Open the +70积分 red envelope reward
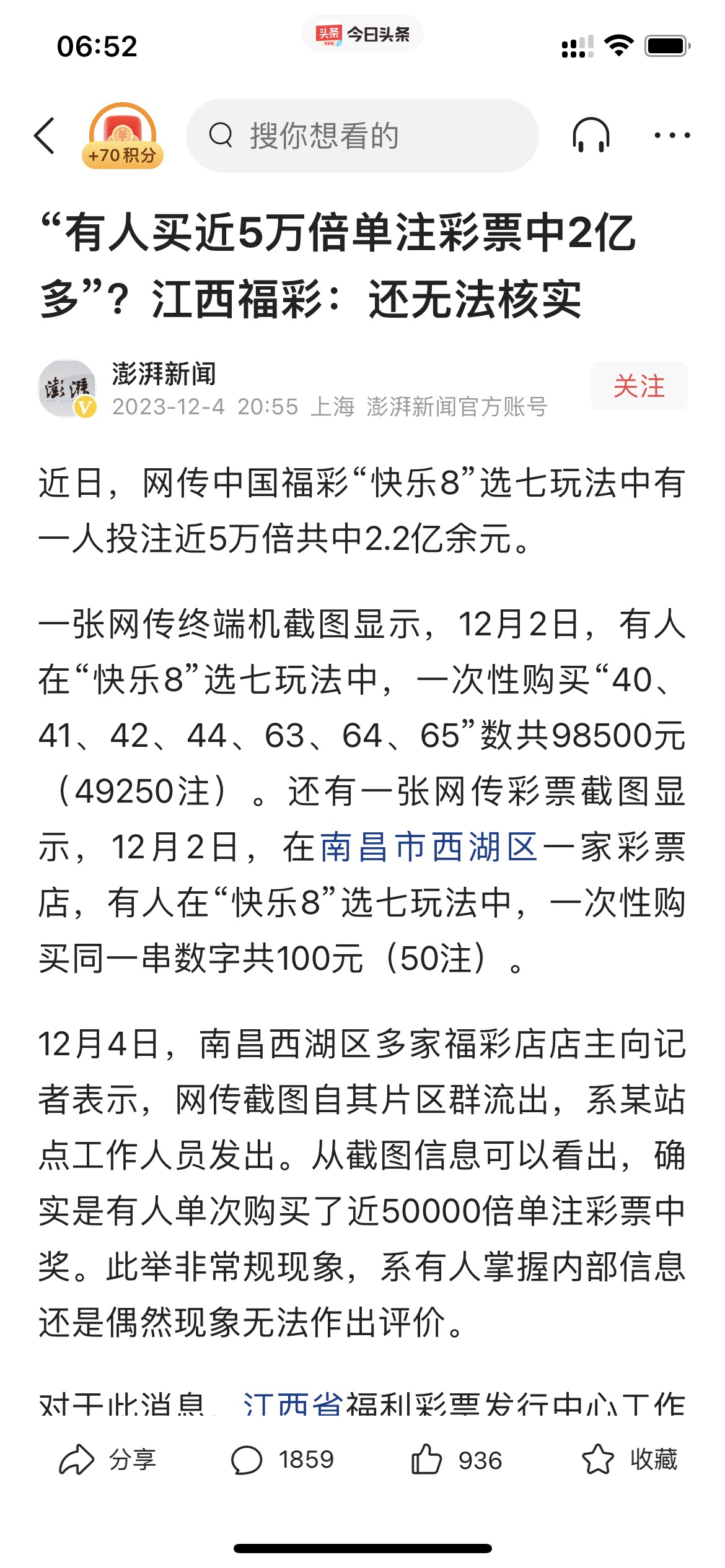725x1568 pixels. (123, 136)
